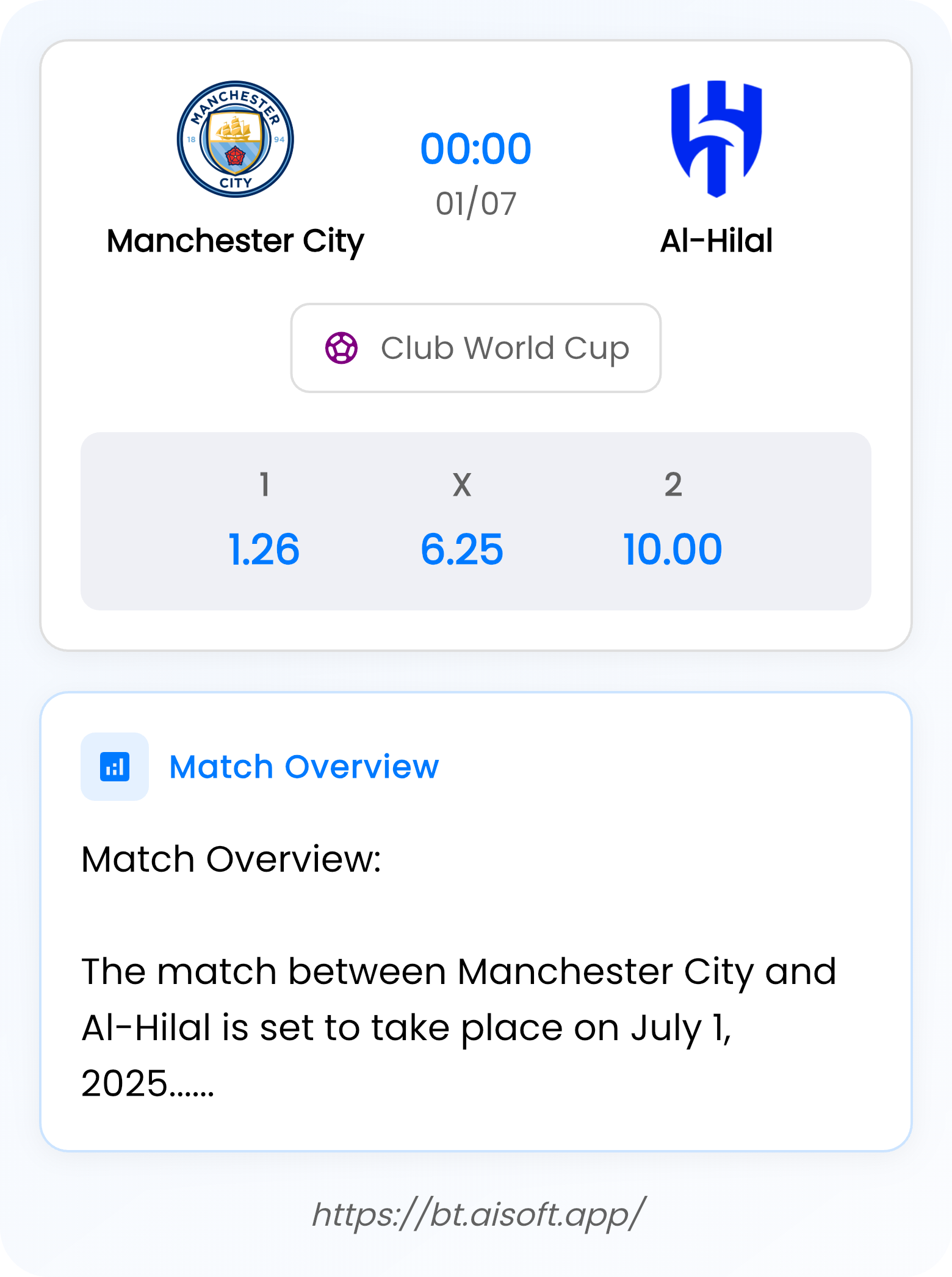Click the kickoff timer showing 00:00
This screenshot has height=1277, width=952.
tap(476, 147)
